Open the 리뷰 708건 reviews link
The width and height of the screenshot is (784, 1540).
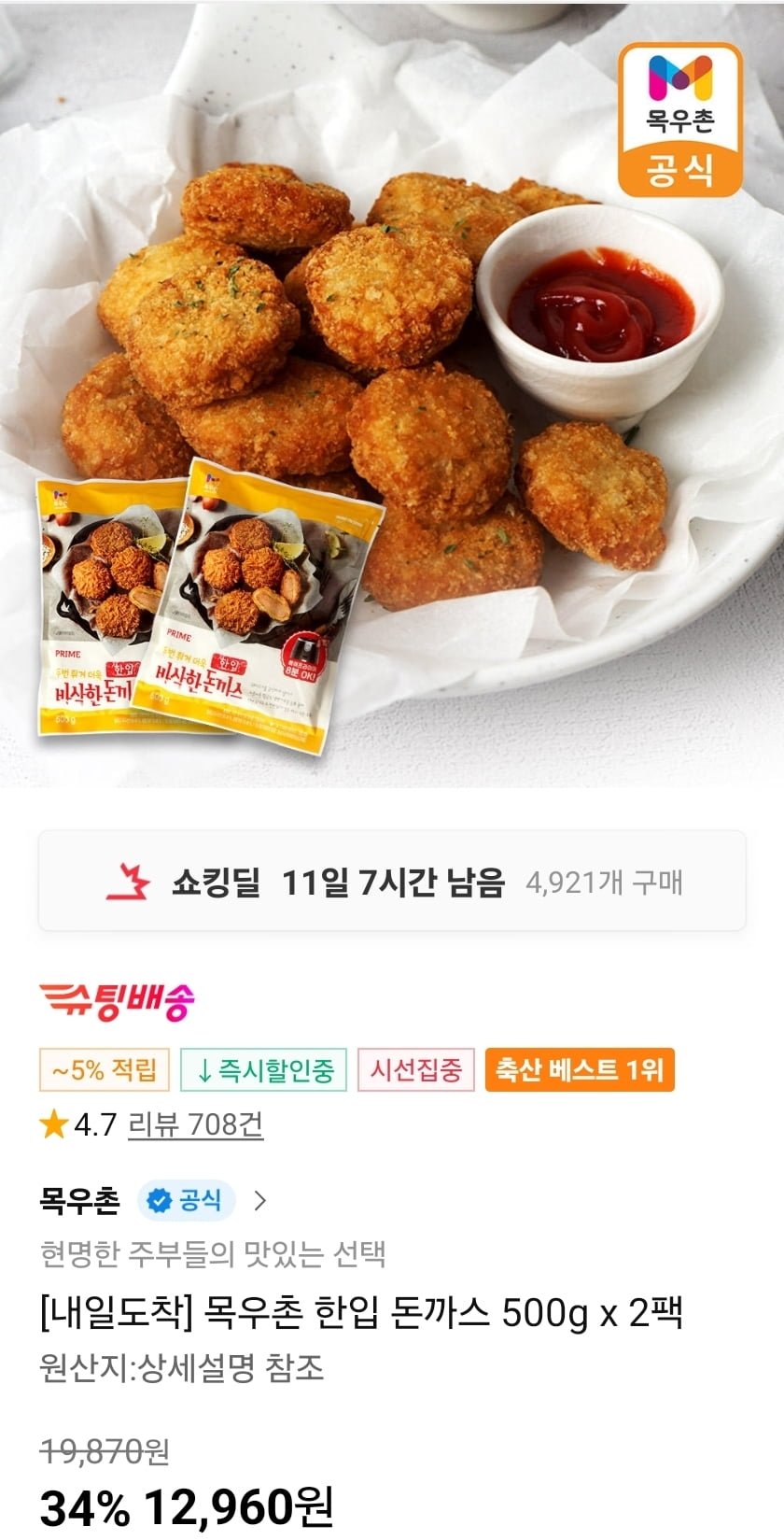coord(195,1124)
